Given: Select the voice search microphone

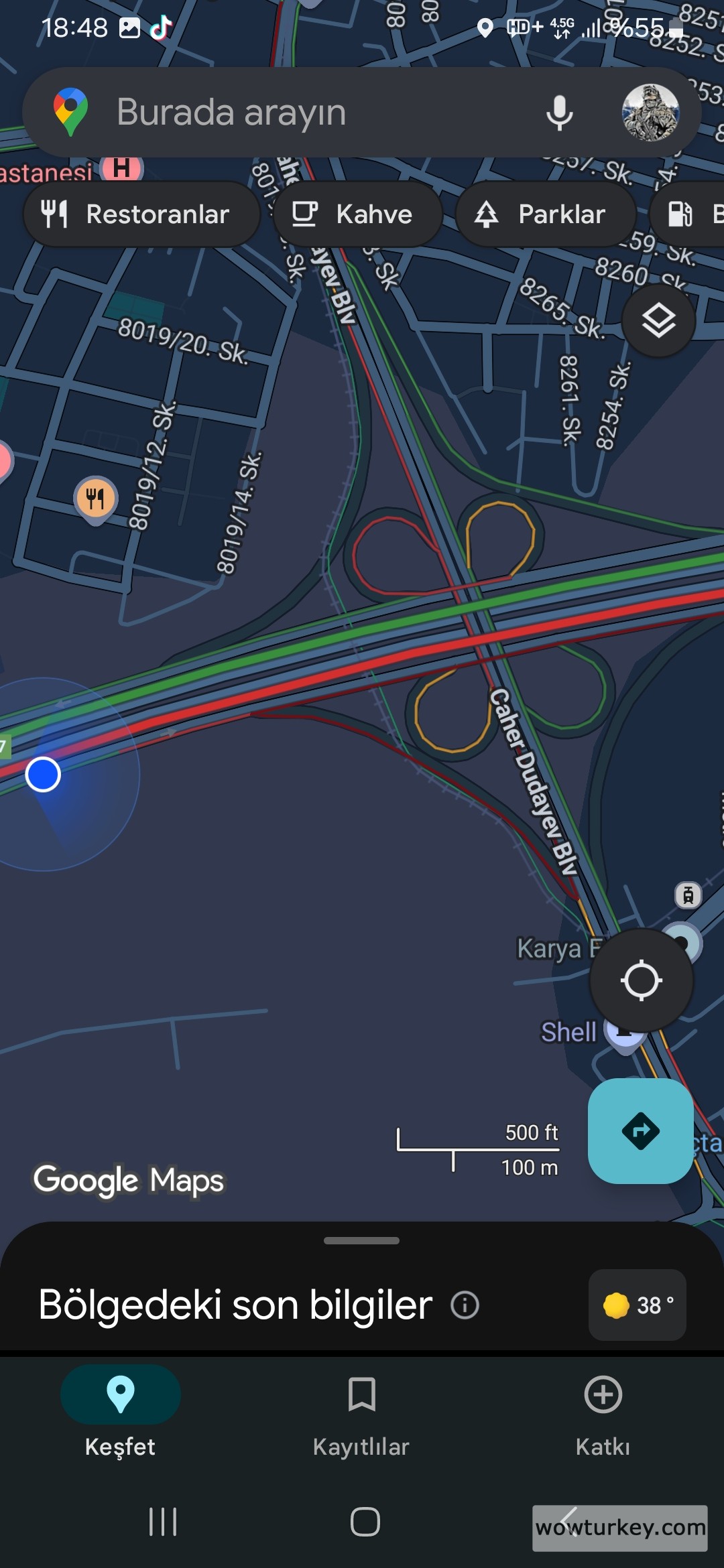Looking at the screenshot, I should (559, 112).
